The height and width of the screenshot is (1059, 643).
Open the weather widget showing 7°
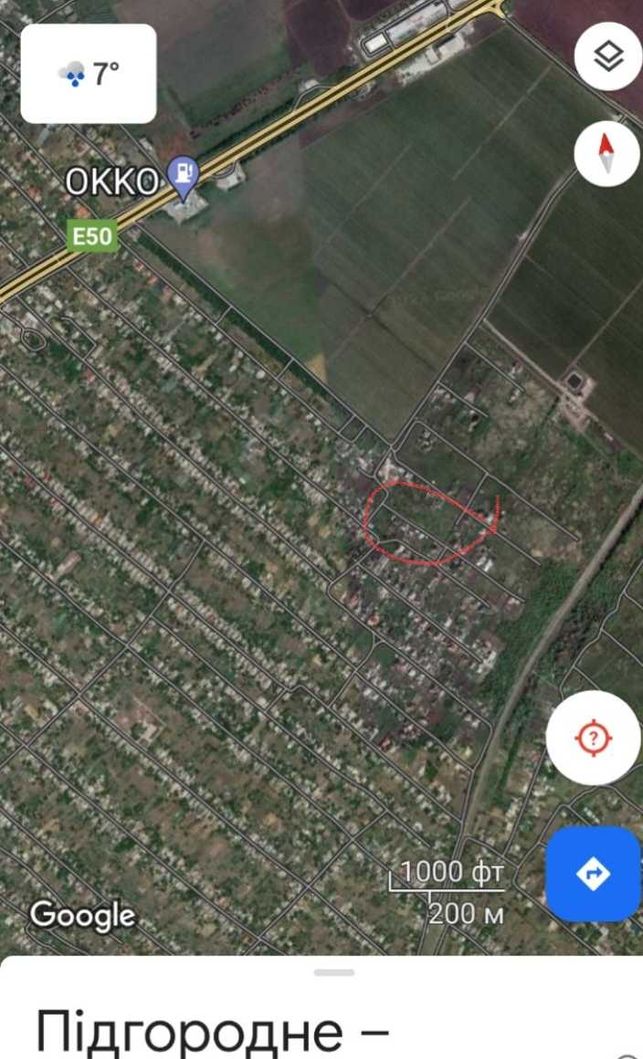tap(88, 74)
